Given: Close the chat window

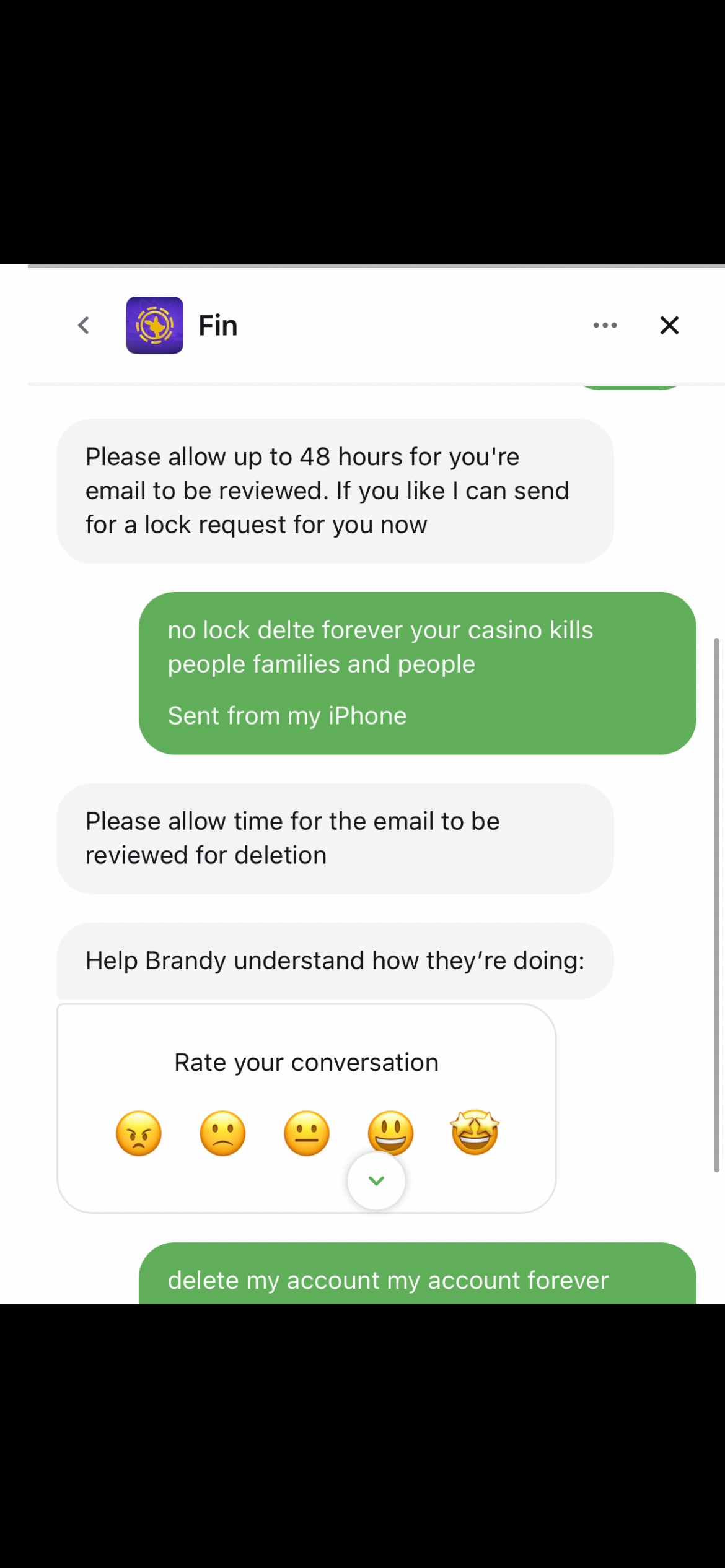Looking at the screenshot, I should 669,325.
